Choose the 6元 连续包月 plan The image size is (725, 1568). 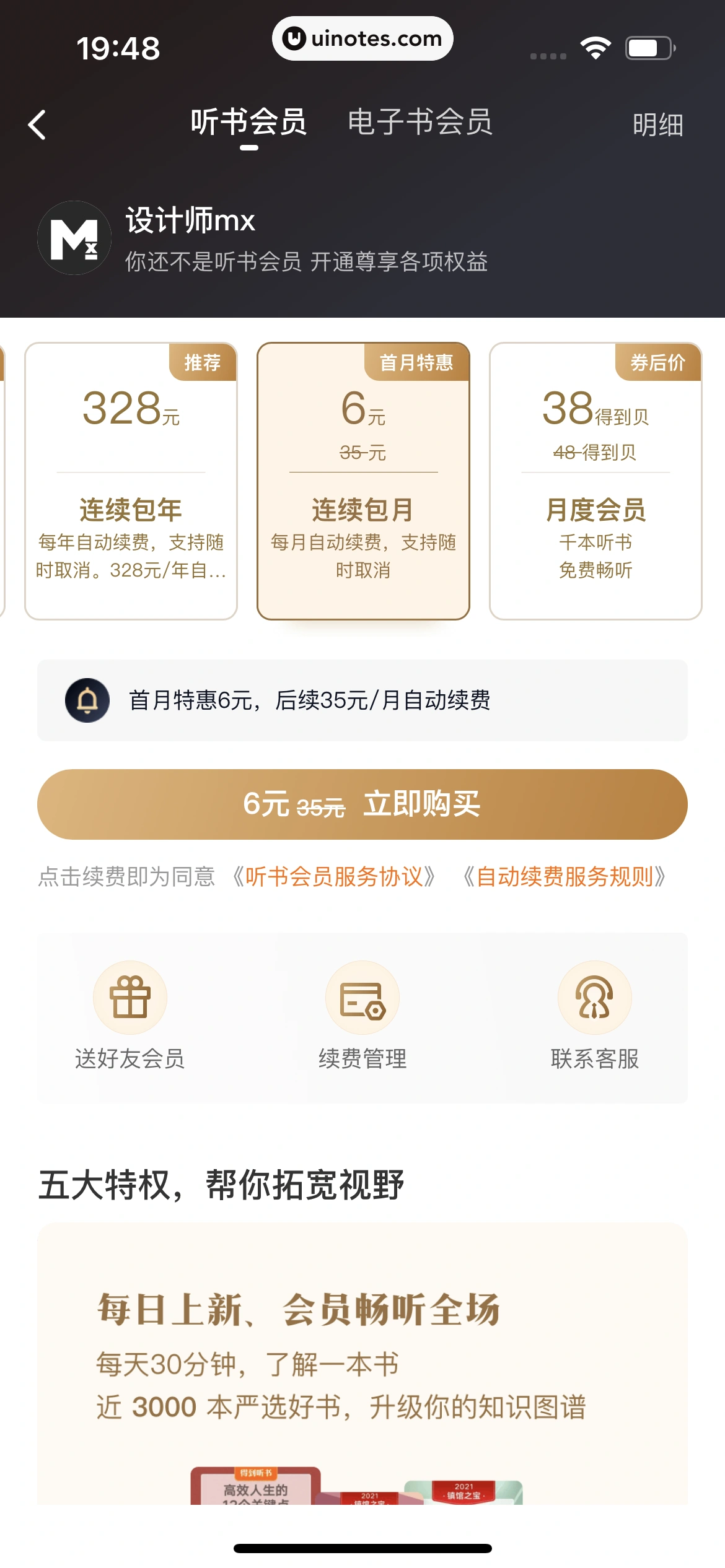pos(363,481)
